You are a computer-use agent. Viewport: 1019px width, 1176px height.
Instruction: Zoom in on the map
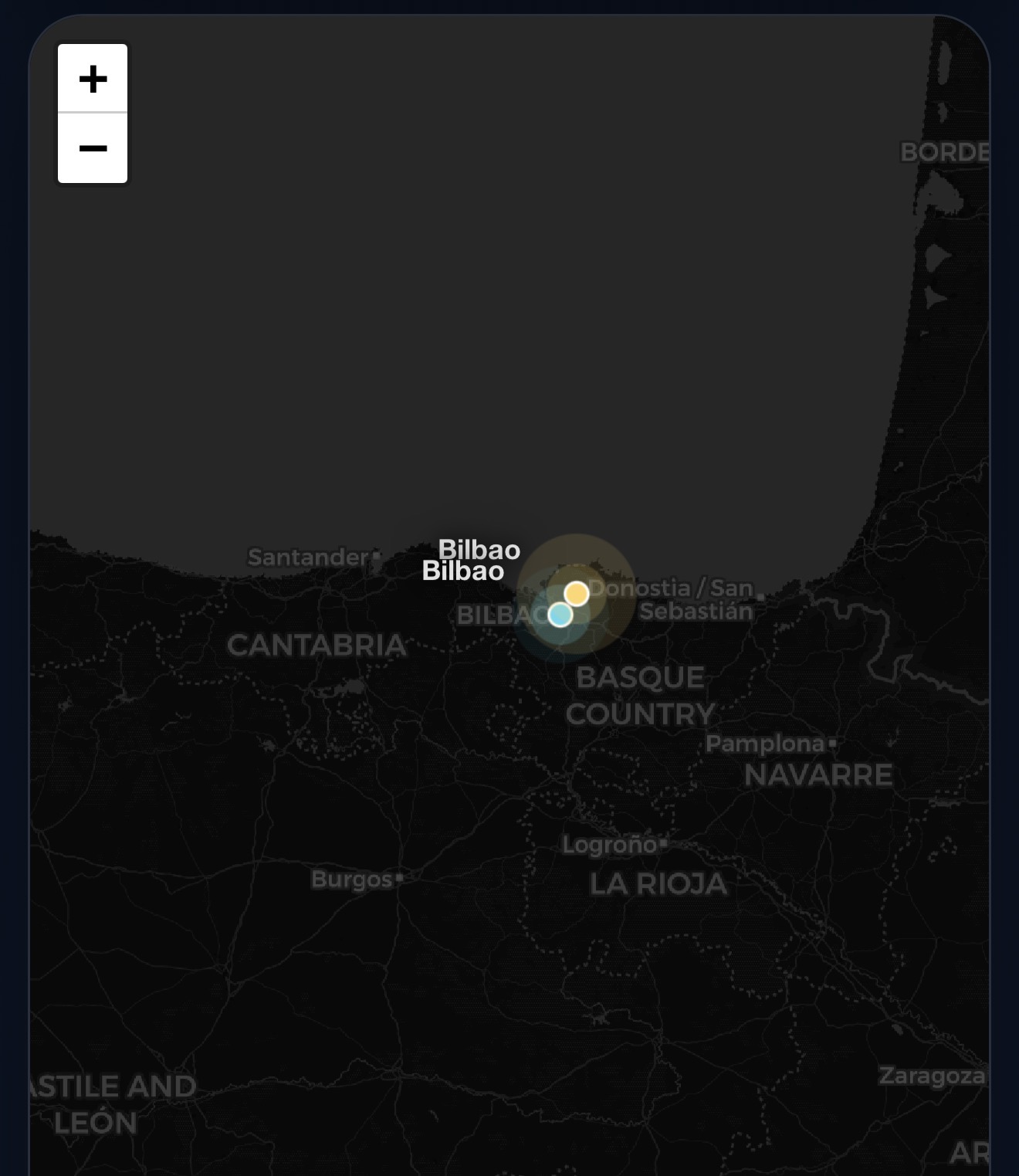93,79
